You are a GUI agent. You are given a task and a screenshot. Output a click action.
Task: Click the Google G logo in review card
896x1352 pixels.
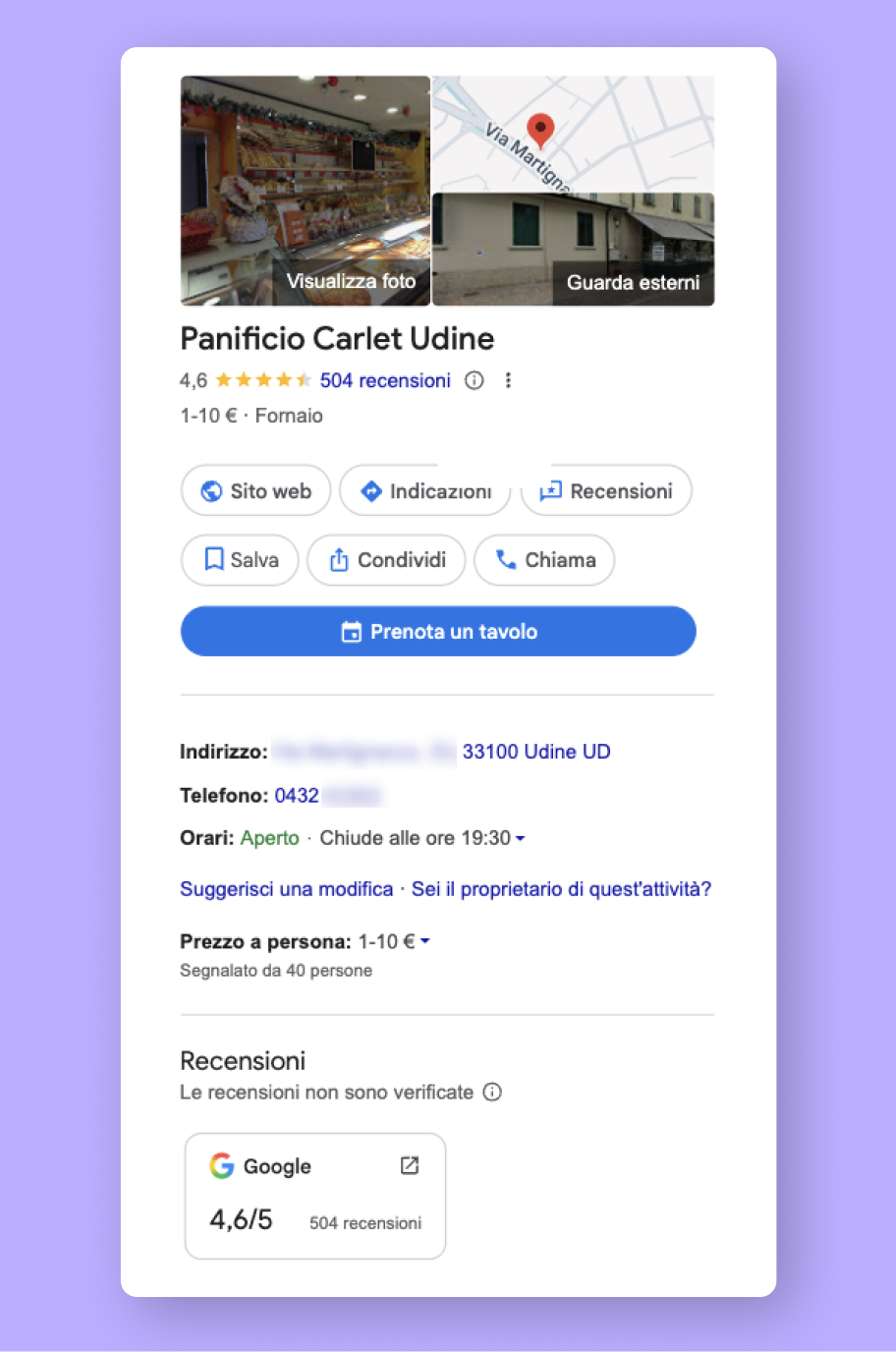click(x=223, y=1165)
